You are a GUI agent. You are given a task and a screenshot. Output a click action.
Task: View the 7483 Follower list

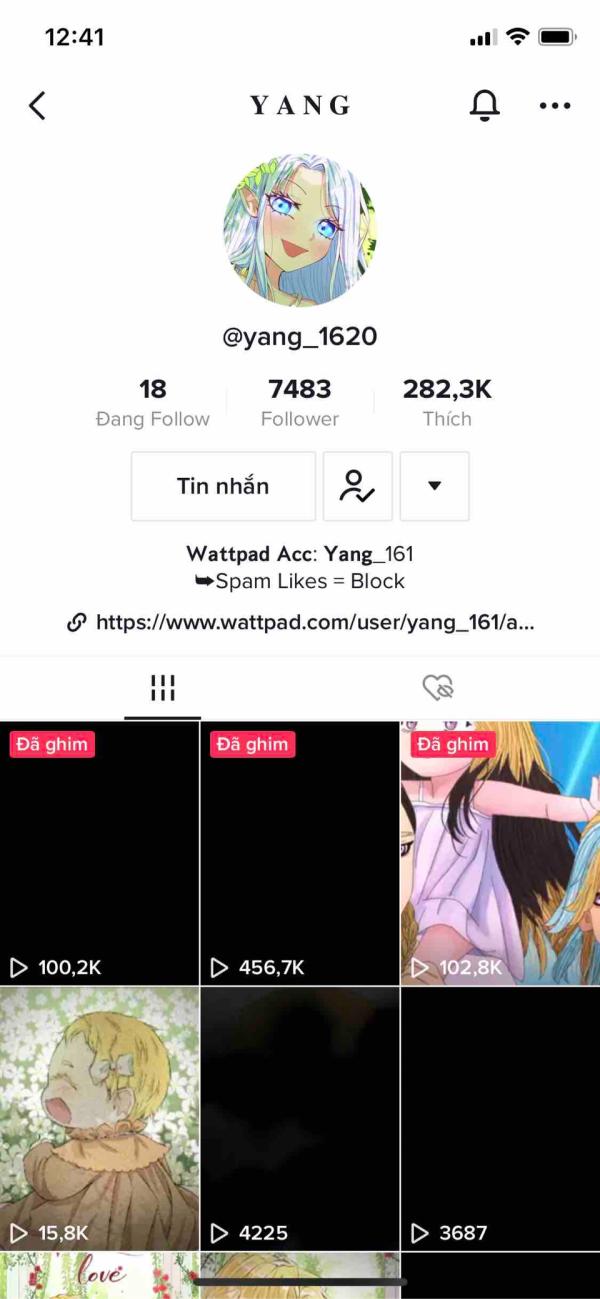[x=300, y=402]
